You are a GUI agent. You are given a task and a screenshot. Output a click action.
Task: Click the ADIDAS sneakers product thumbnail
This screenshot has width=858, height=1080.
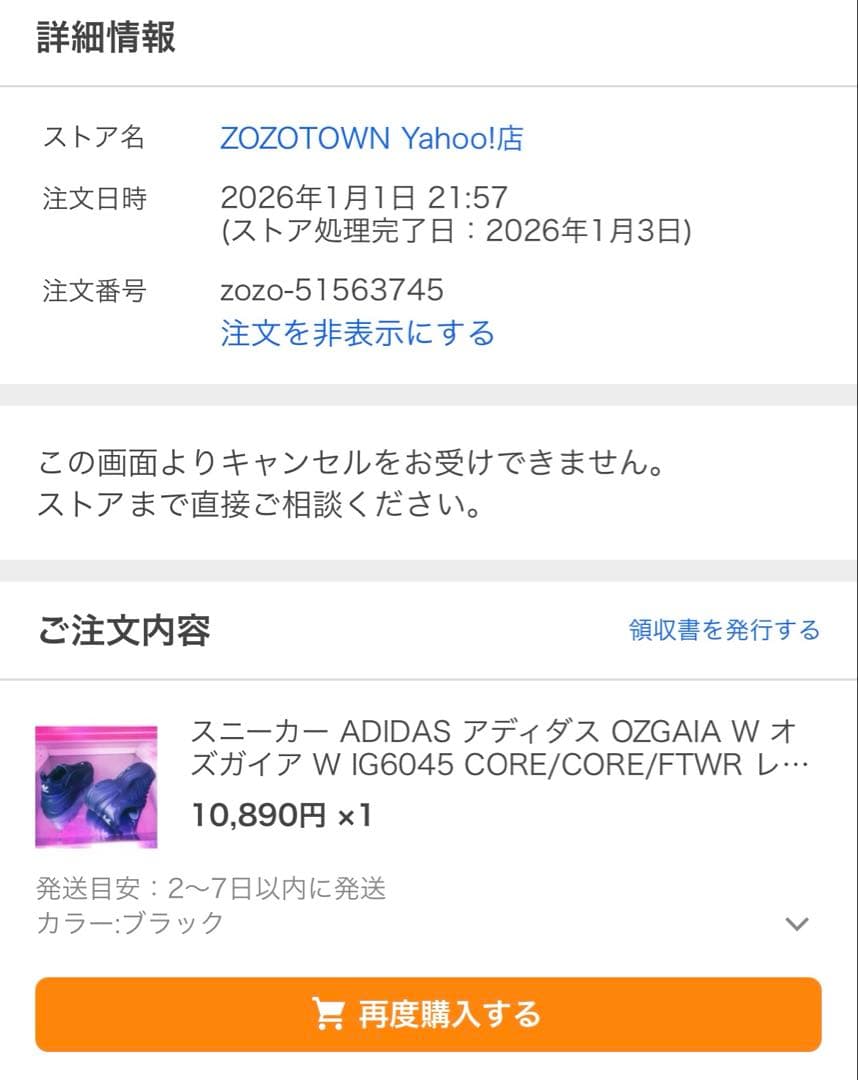96,786
